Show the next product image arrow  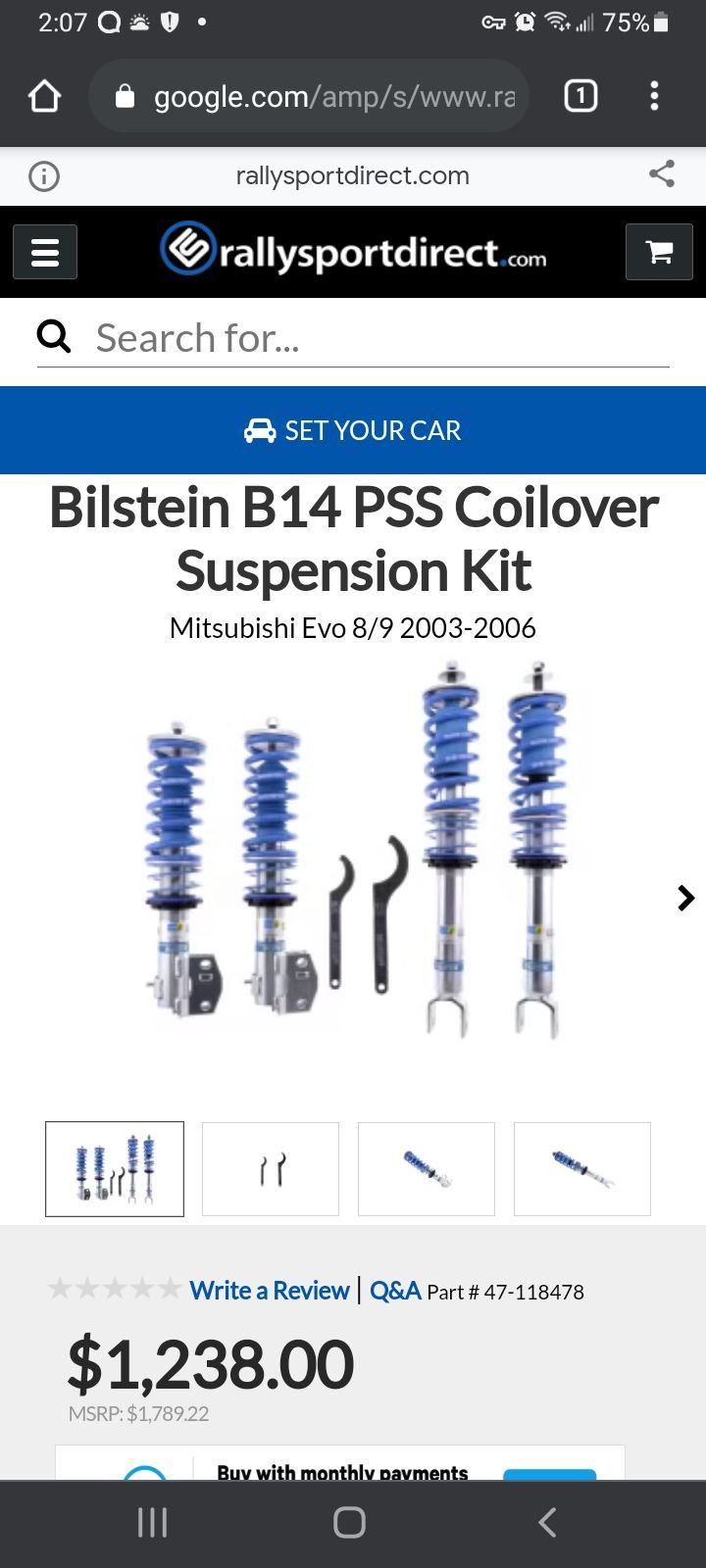pos(685,898)
